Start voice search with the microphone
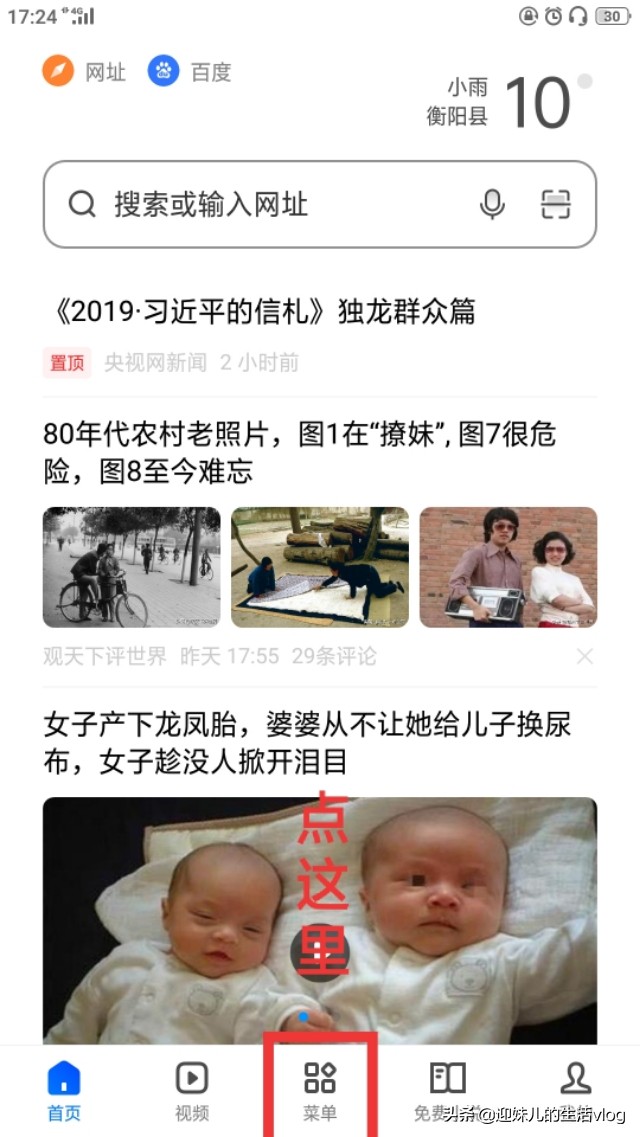 492,204
